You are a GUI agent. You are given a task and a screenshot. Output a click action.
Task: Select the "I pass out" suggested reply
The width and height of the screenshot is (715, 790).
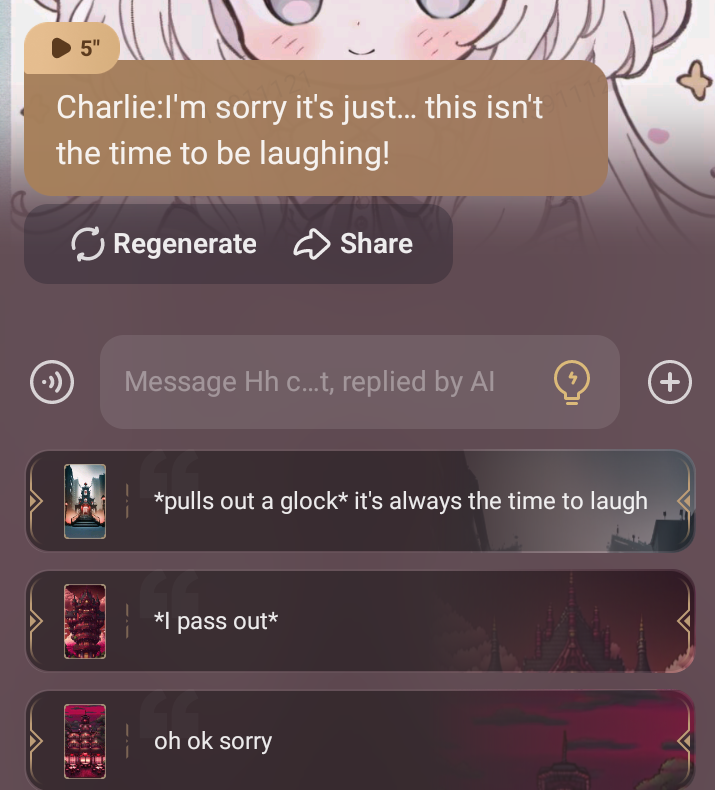coord(360,621)
